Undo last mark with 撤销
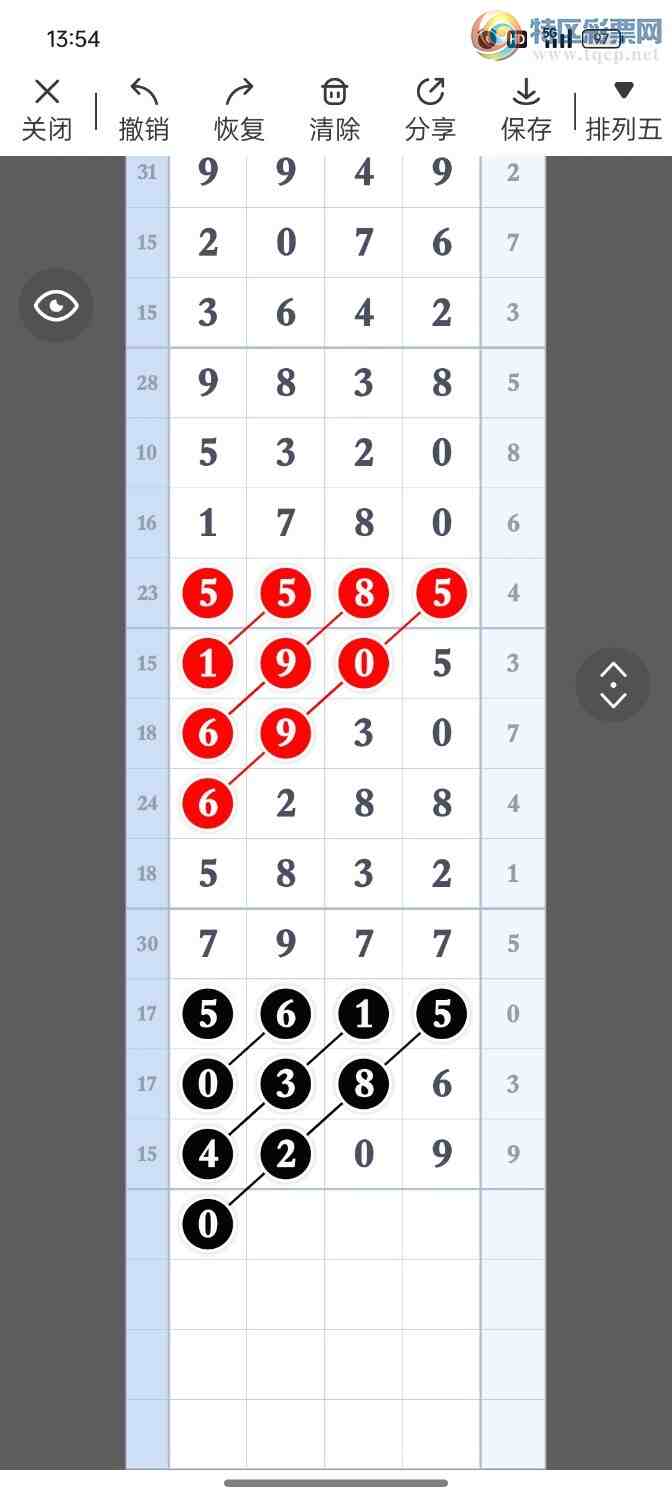Screen dimensions: 672x1500 pos(144,110)
